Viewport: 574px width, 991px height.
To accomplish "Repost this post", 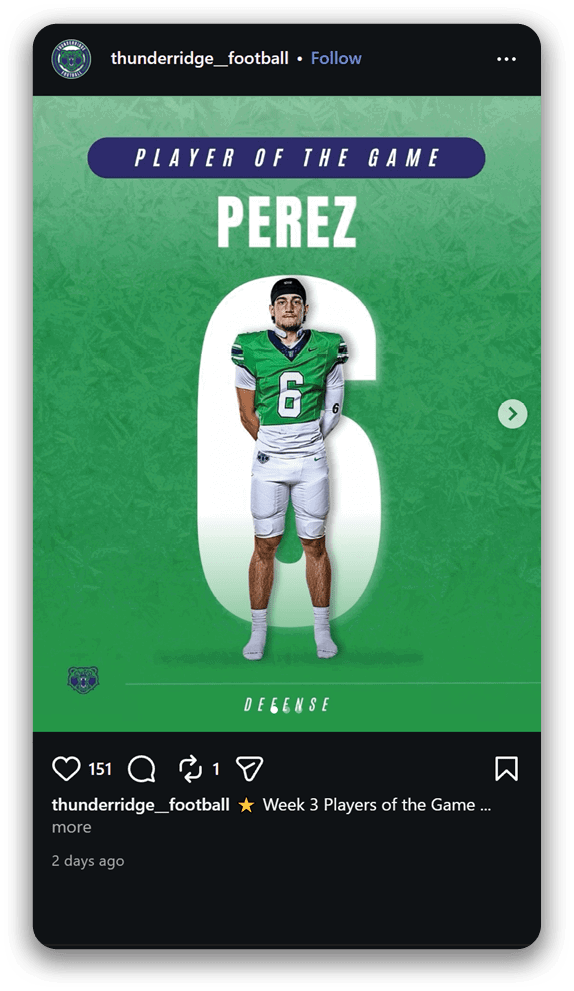I will click(x=190, y=769).
